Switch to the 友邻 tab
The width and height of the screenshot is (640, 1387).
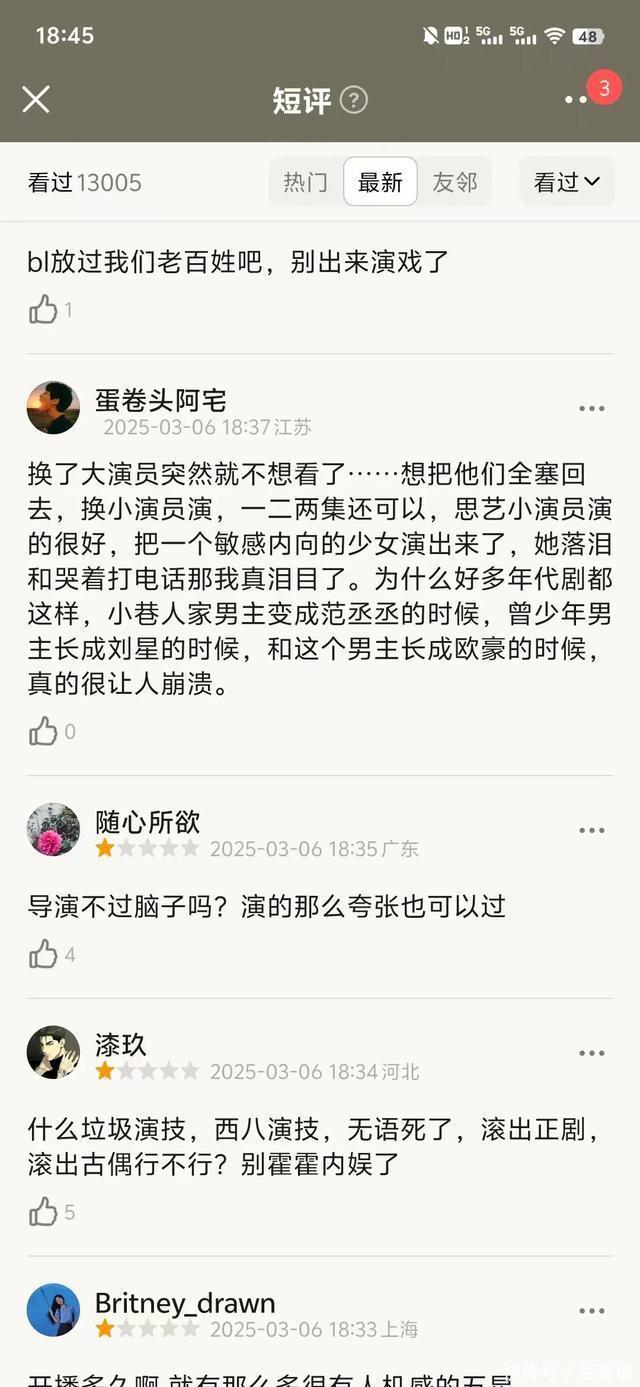coord(455,182)
